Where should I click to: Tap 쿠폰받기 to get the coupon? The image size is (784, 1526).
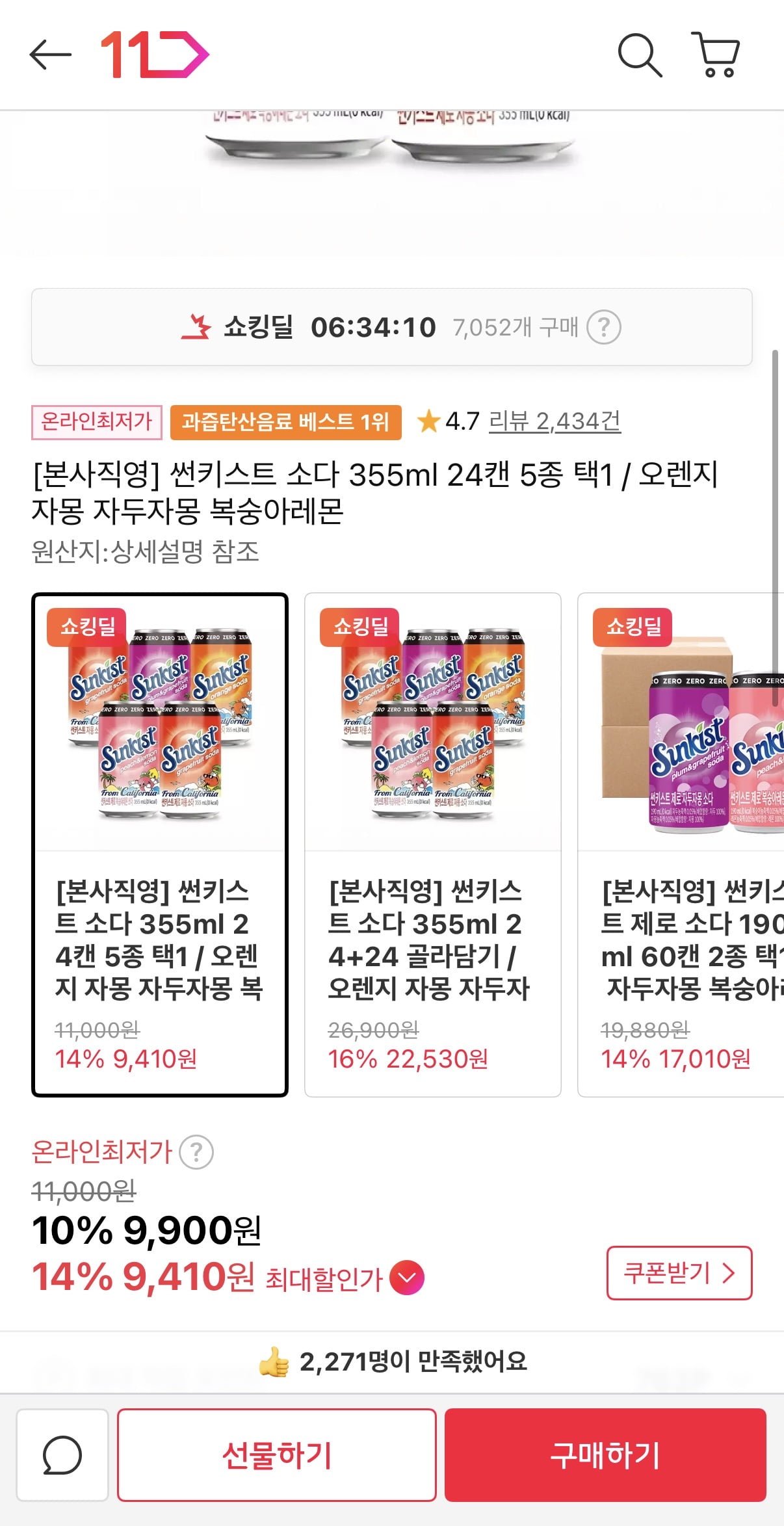click(x=679, y=1273)
